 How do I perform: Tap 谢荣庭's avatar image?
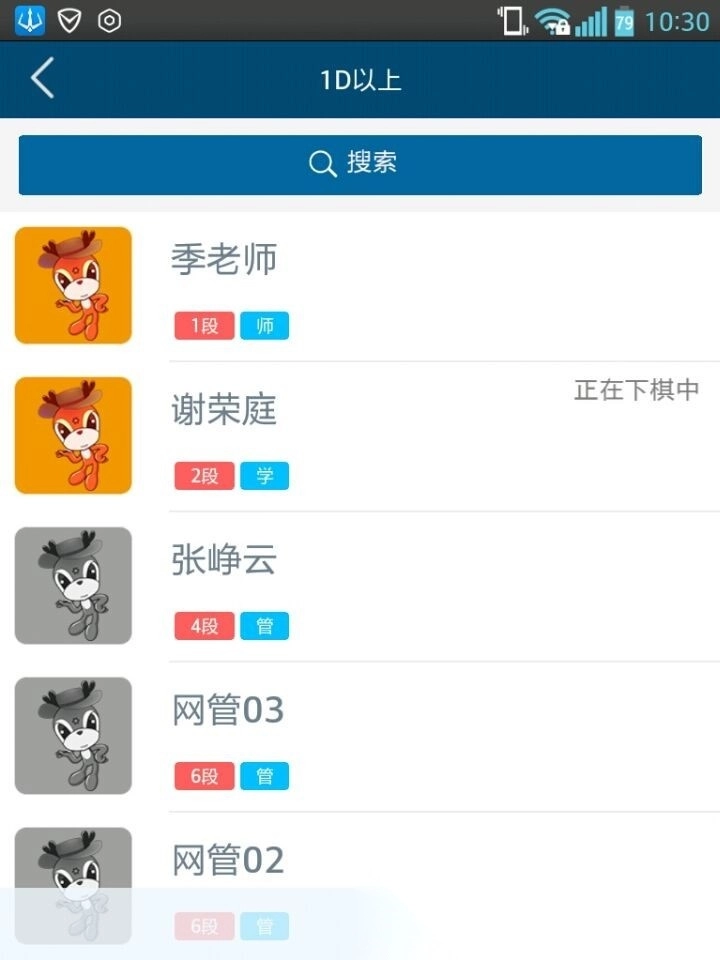tap(72, 434)
